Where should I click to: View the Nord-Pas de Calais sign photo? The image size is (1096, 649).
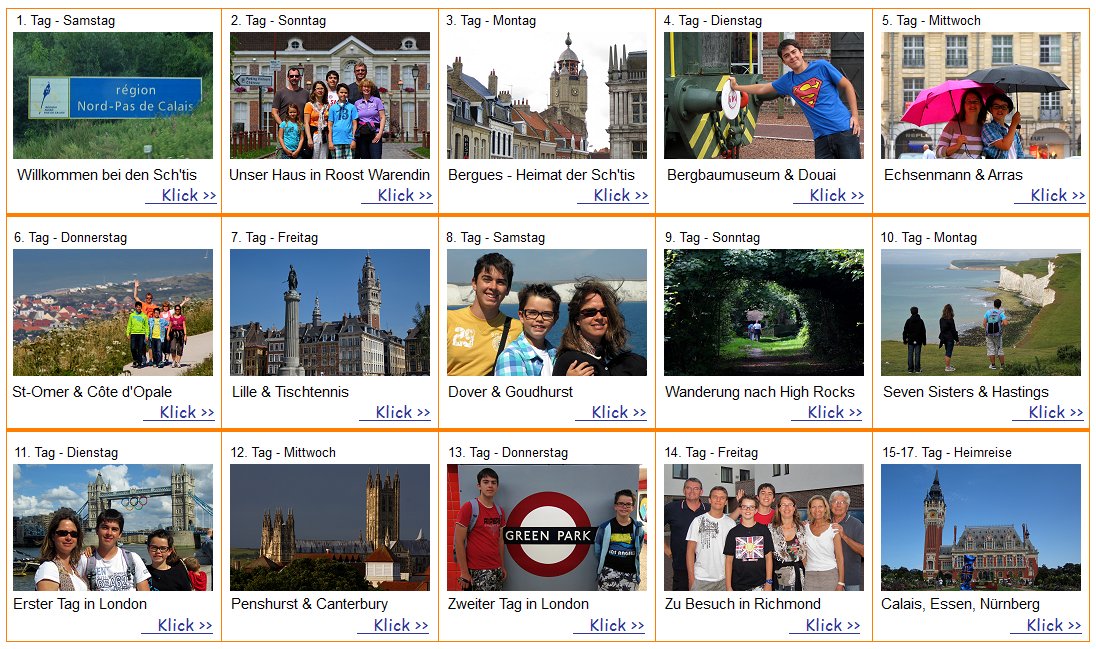(x=113, y=95)
